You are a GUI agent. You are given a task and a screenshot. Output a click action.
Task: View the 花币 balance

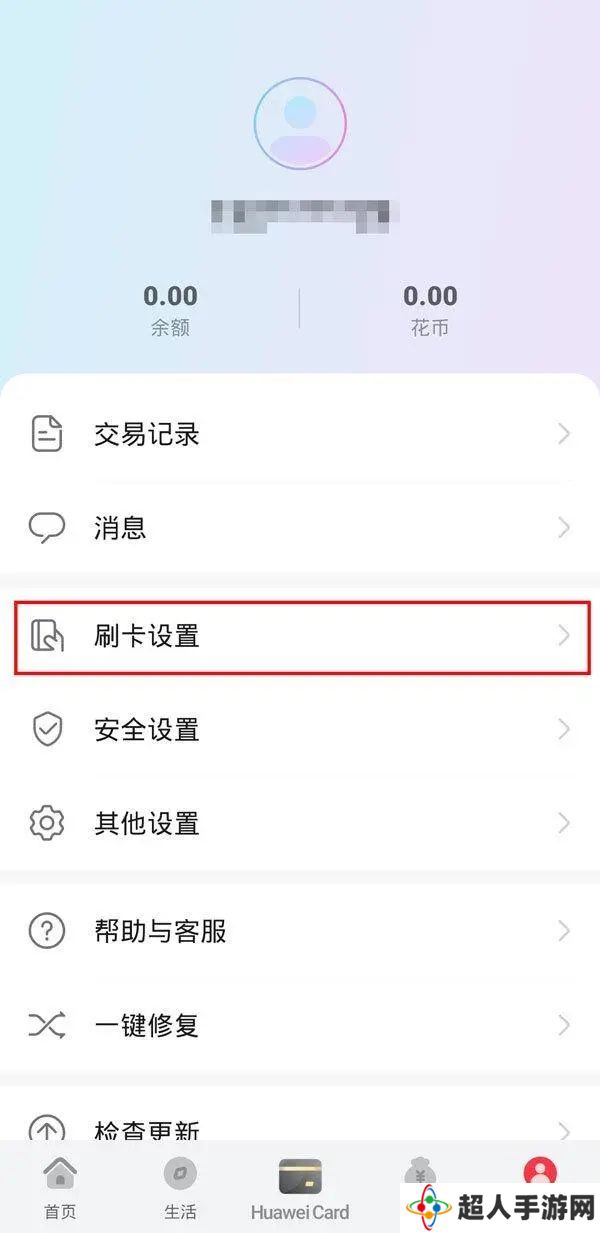point(430,308)
